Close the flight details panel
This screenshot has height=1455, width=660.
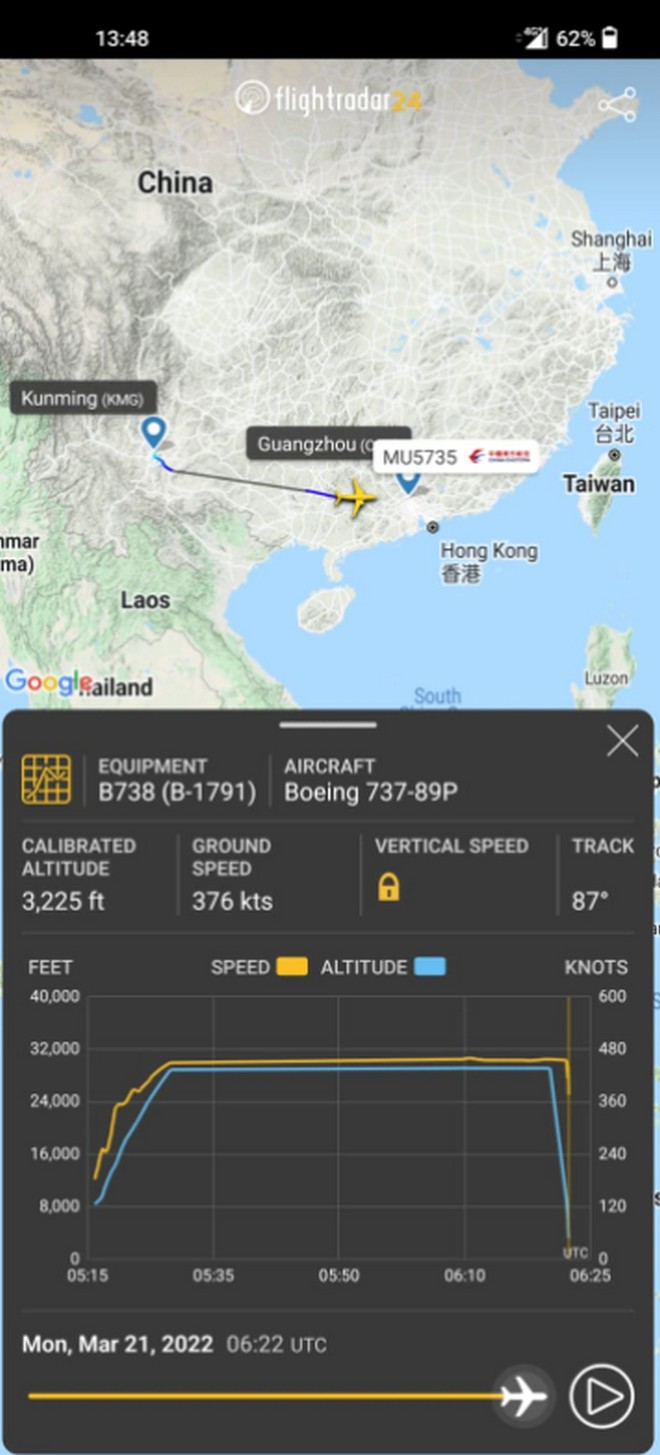pyautogui.click(x=622, y=741)
